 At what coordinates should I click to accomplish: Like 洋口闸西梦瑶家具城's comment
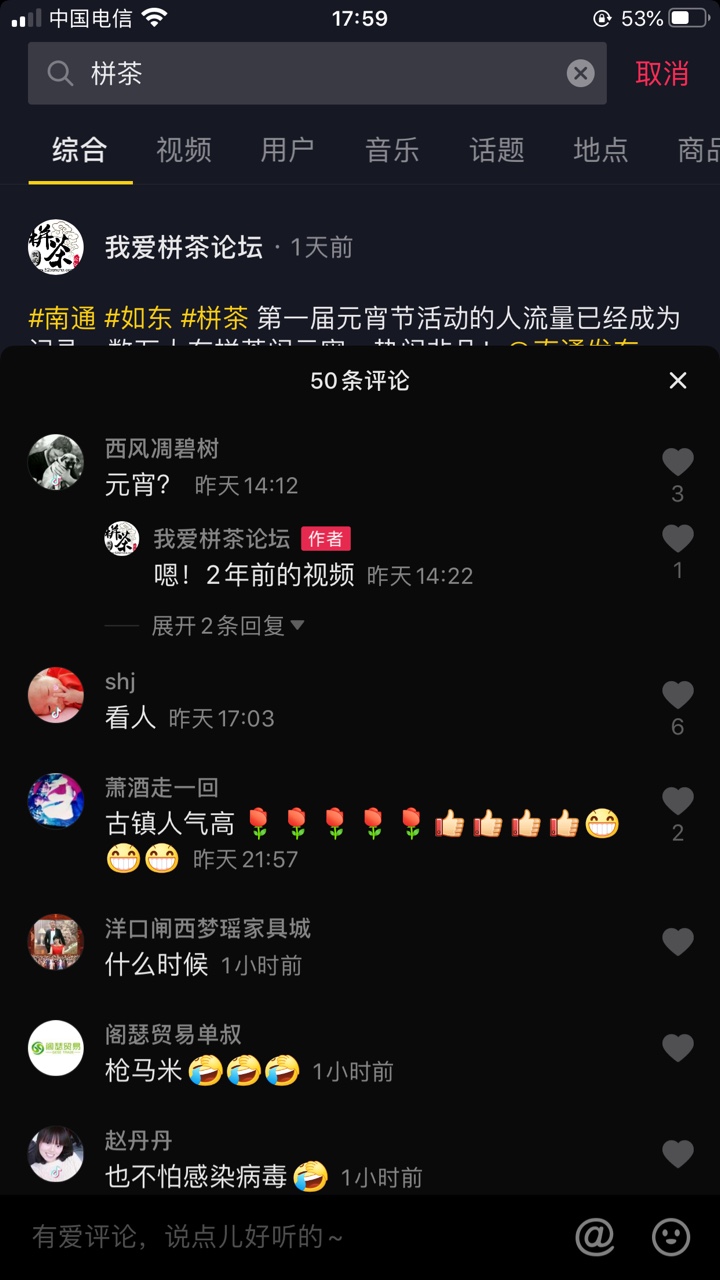coord(678,942)
